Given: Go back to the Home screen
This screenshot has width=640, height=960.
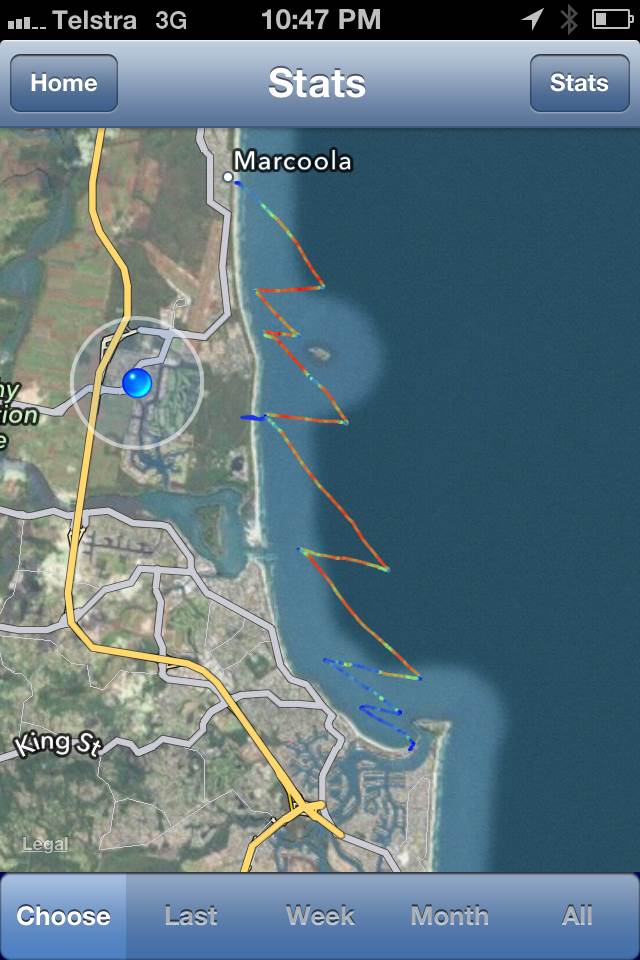Looking at the screenshot, I should (64, 83).
